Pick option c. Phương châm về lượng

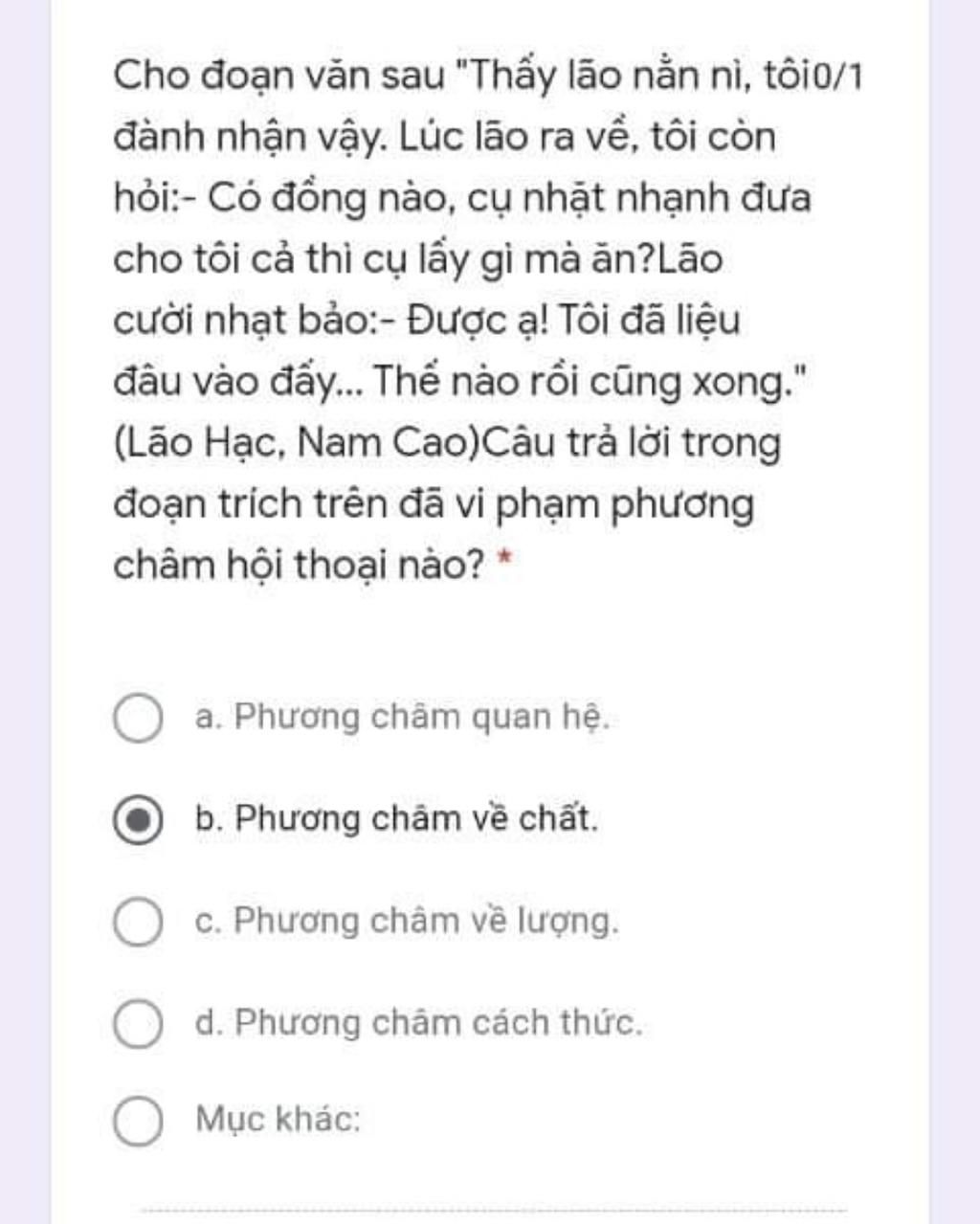(138, 922)
